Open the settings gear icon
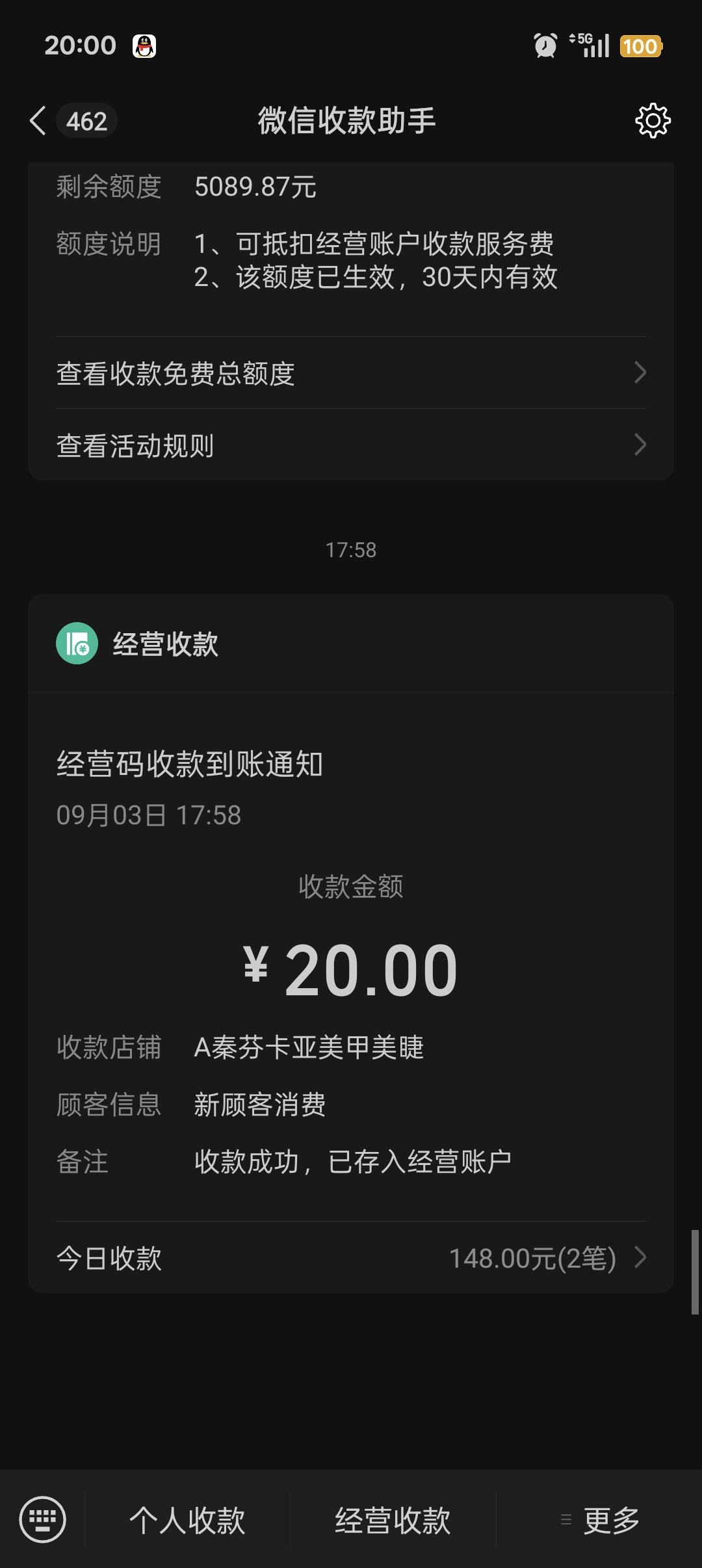702x1568 pixels. (x=653, y=121)
